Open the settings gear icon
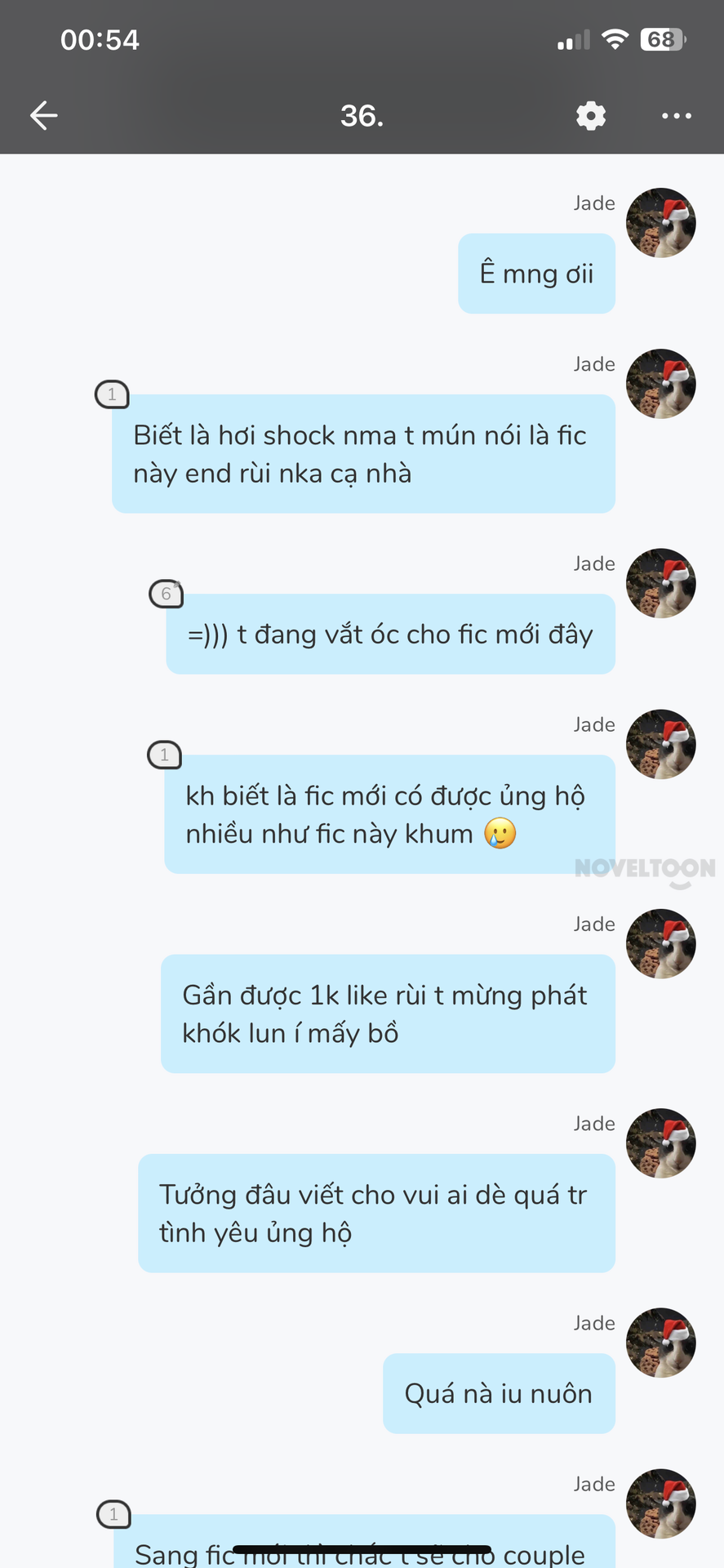Viewport: 724px width, 1568px height. [x=591, y=115]
